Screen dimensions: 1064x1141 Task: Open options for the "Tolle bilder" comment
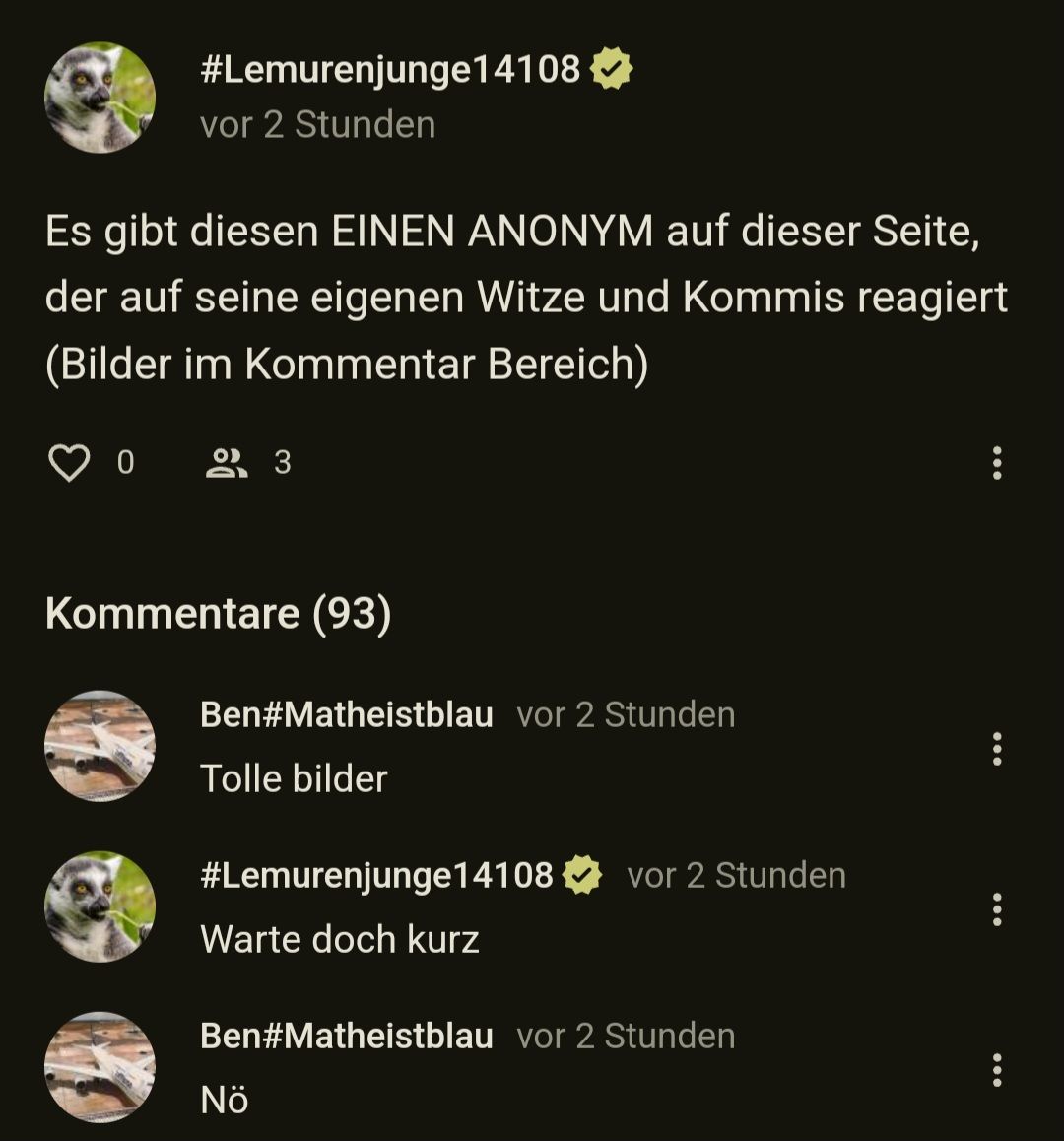click(997, 749)
